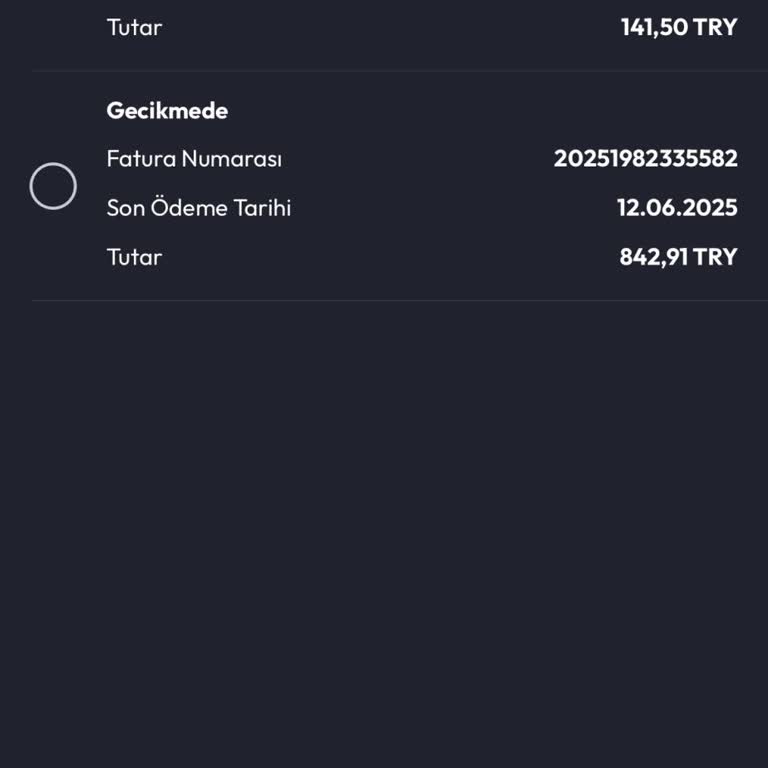Select the overdue invoice 20251982335582
768x768 pixels.
tap(53, 186)
